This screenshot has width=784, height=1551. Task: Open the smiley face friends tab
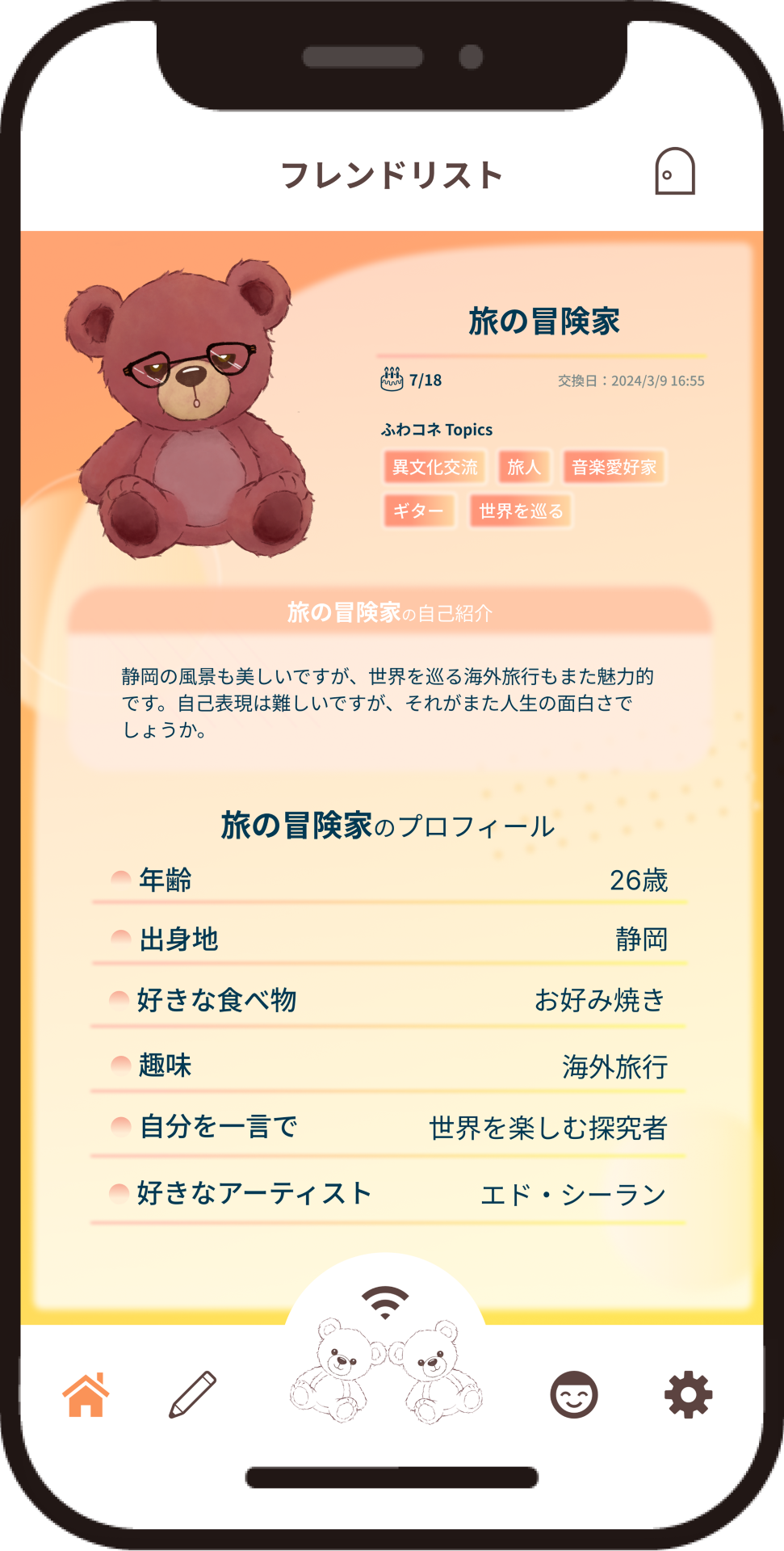(x=573, y=1394)
